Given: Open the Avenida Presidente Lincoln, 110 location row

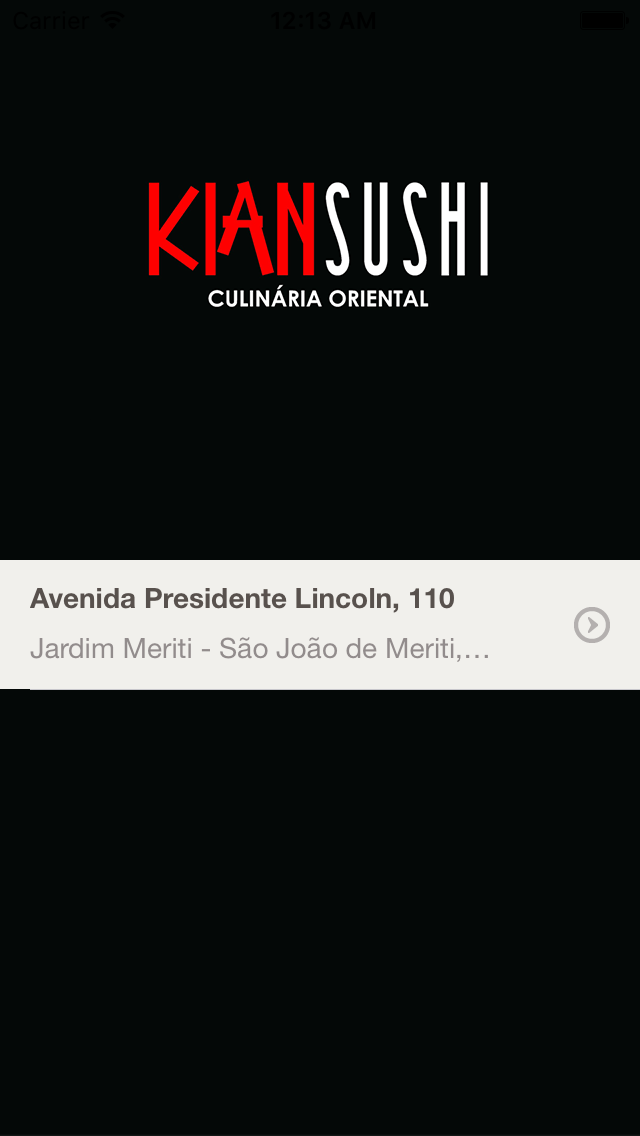Looking at the screenshot, I should pyautogui.click(x=320, y=625).
